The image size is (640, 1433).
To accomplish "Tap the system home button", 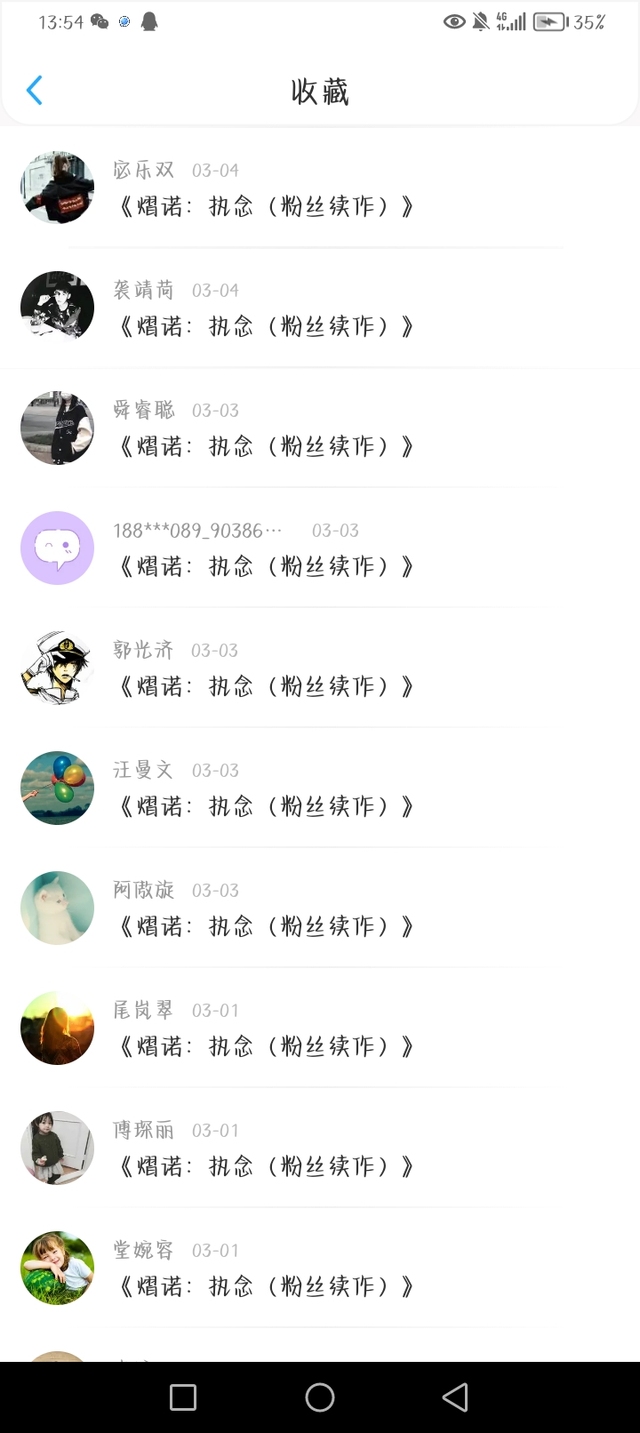I will click(320, 1397).
